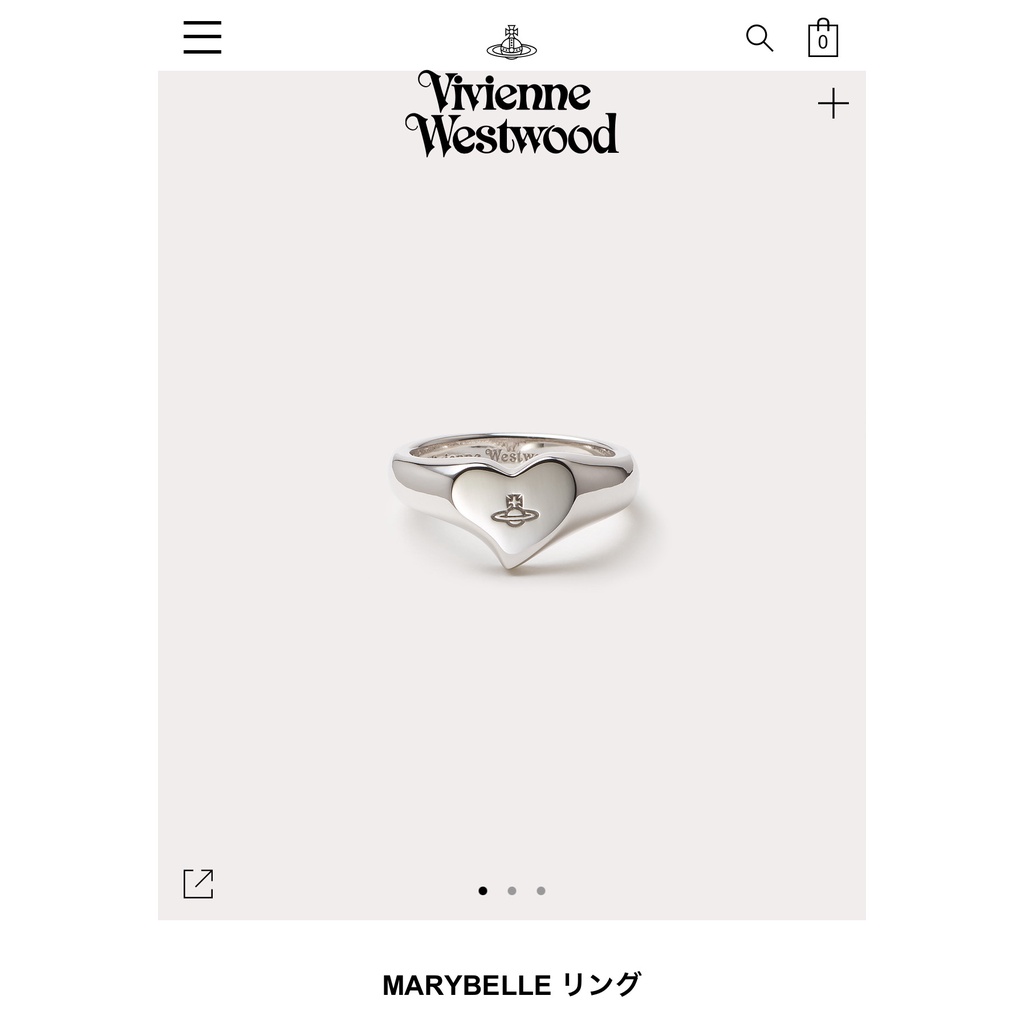Tap the plus icon on product image
The width and height of the screenshot is (1024, 1024).
pyautogui.click(x=833, y=104)
